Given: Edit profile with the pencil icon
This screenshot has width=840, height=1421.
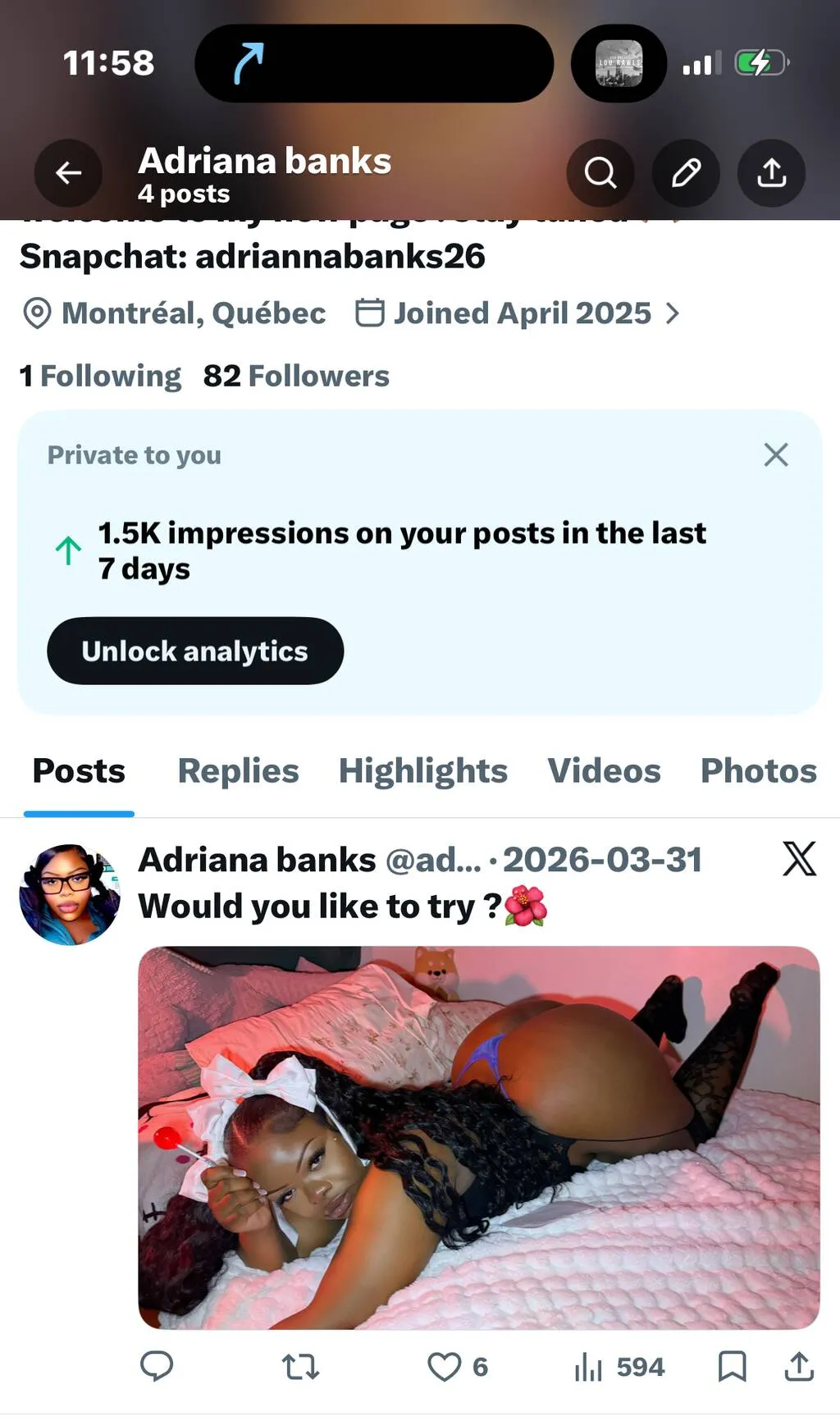Looking at the screenshot, I should coord(686,173).
